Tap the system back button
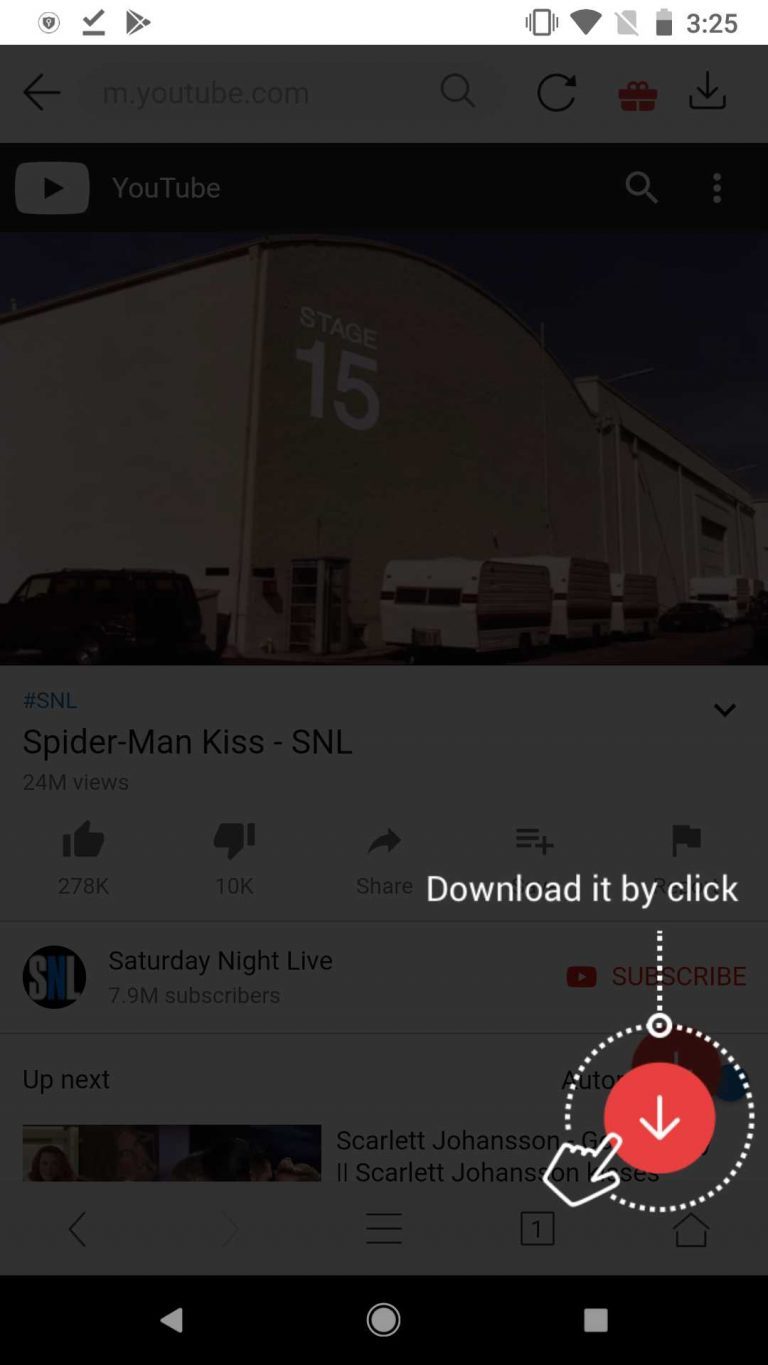 [171, 1320]
